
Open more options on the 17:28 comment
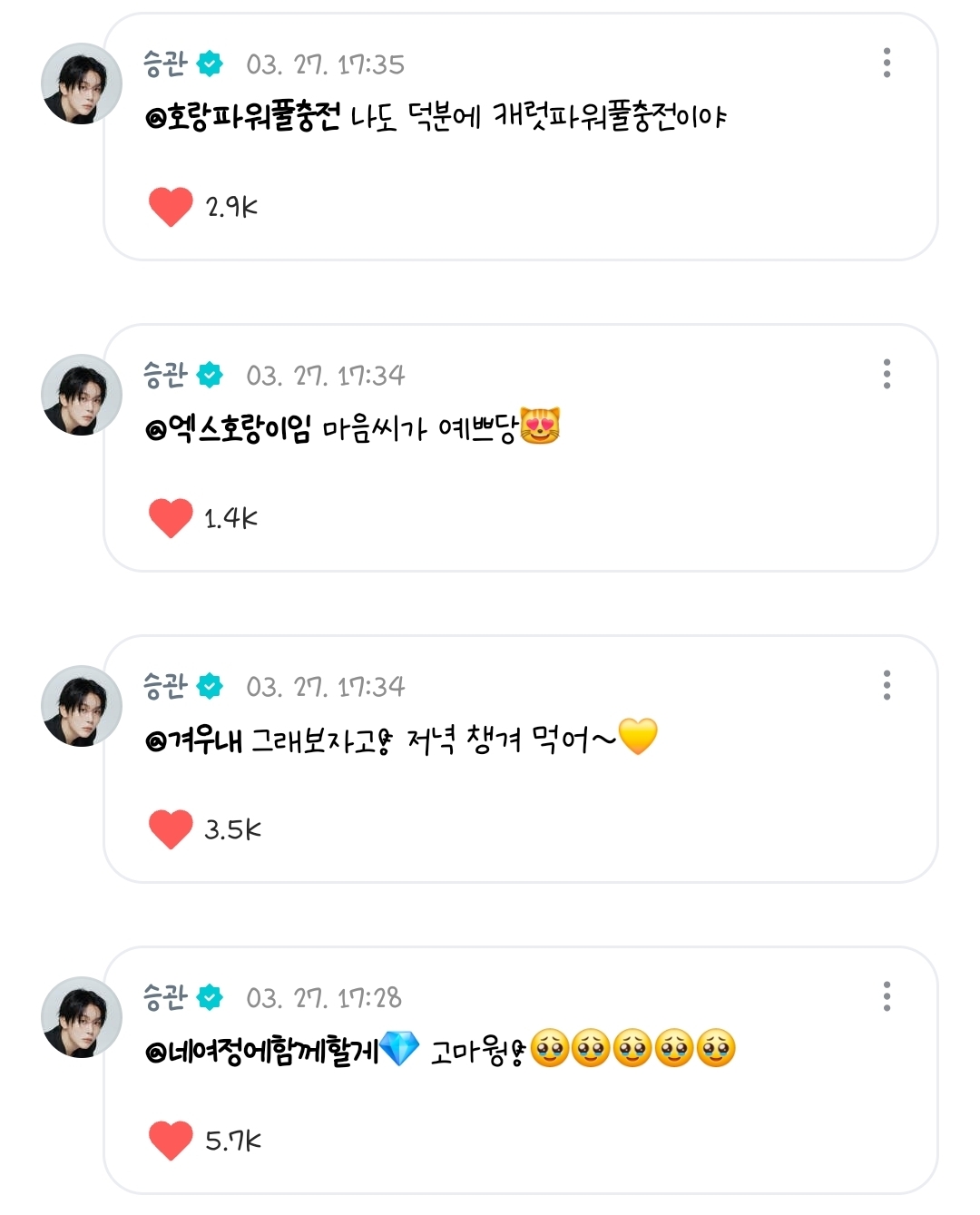(x=887, y=996)
